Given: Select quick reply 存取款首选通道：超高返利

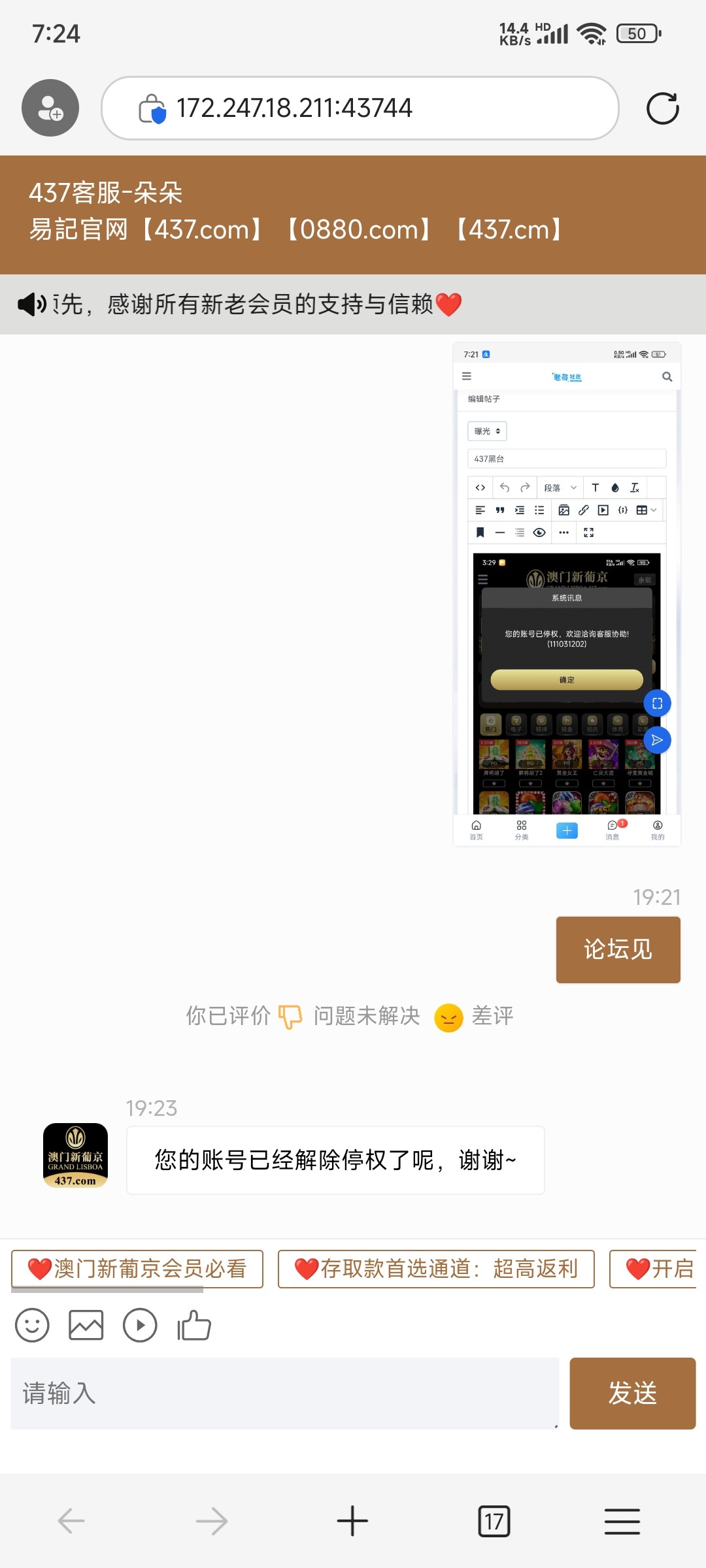Looking at the screenshot, I should [x=437, y=1268].
